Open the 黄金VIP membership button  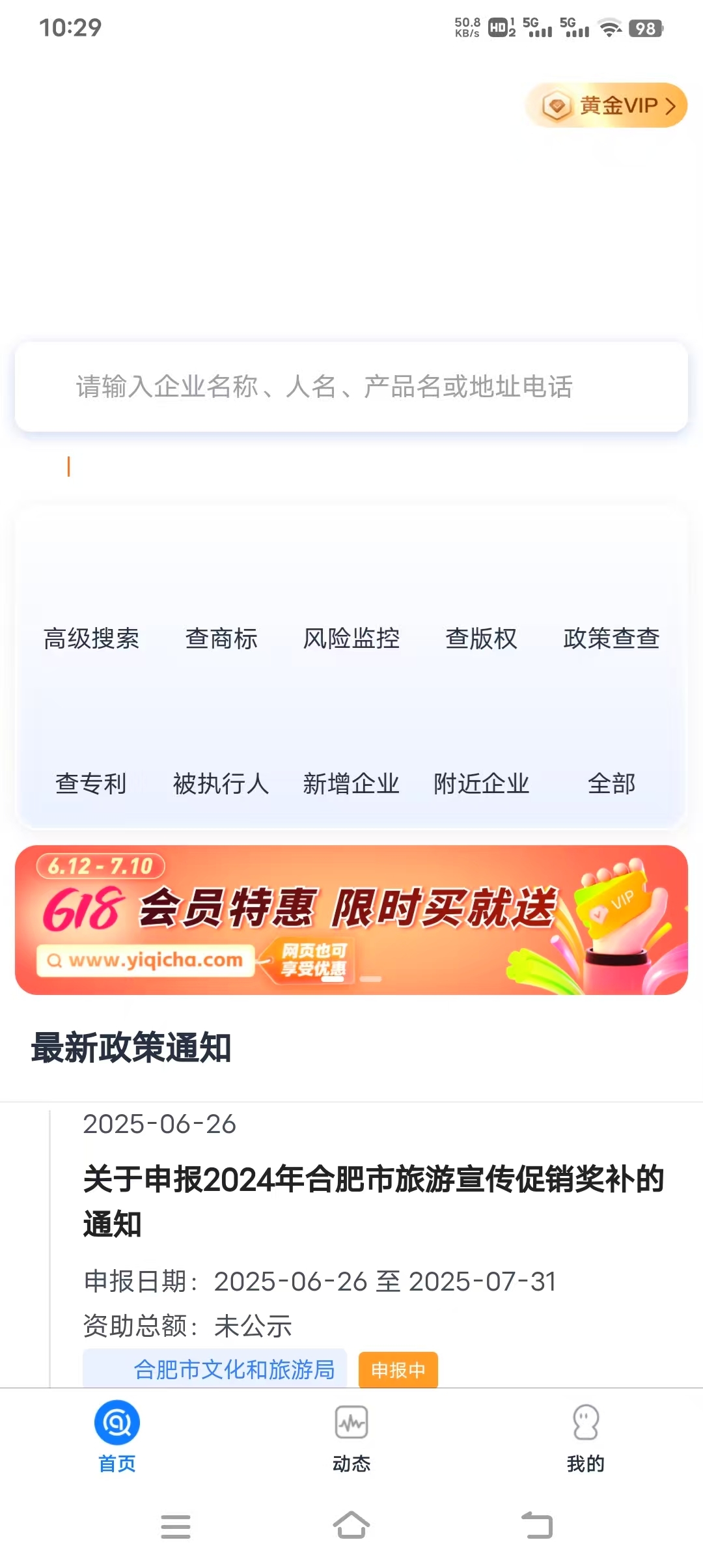click(607, 105)
